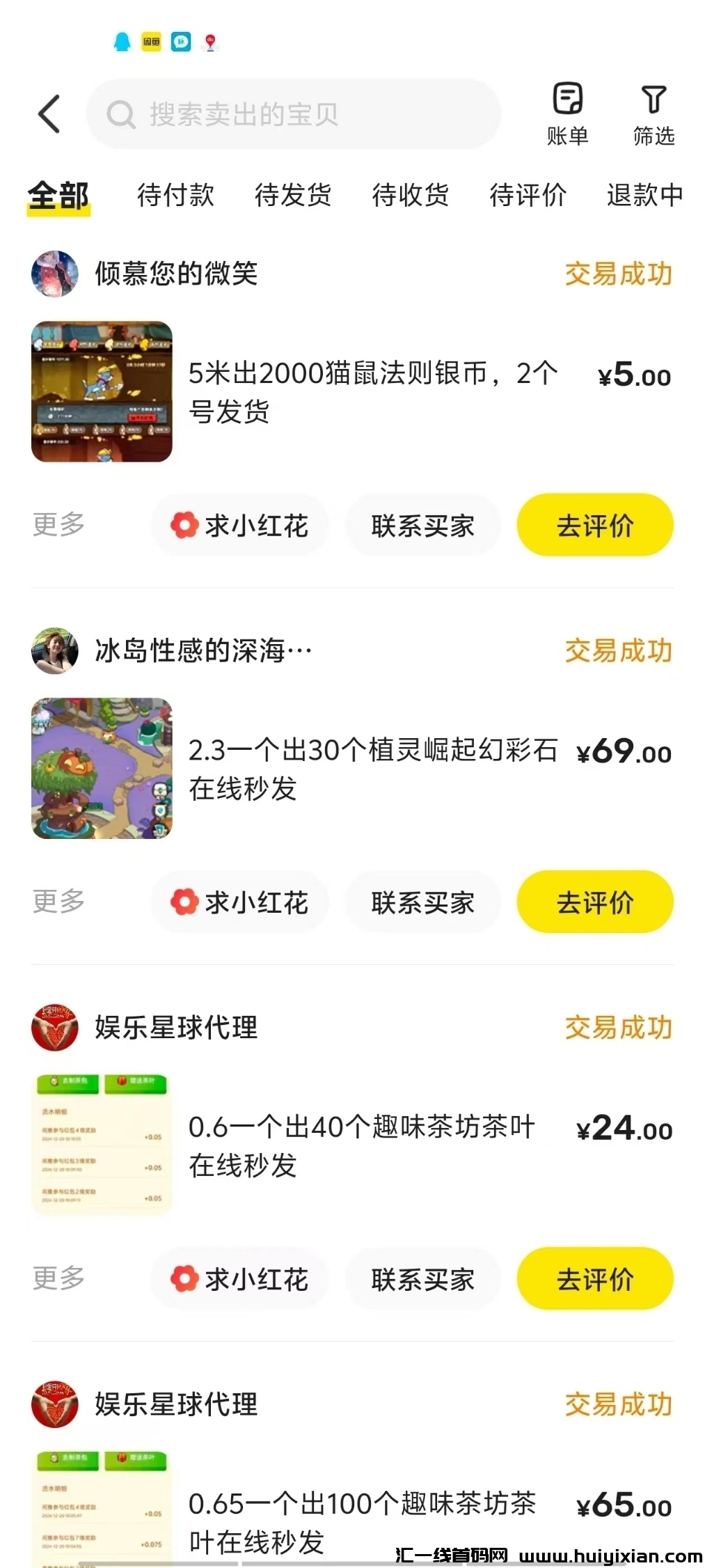Tap the yellow underline highlighted 全部 tab
This screenshot has height=1568, width=705.
(x=58, y=196)
